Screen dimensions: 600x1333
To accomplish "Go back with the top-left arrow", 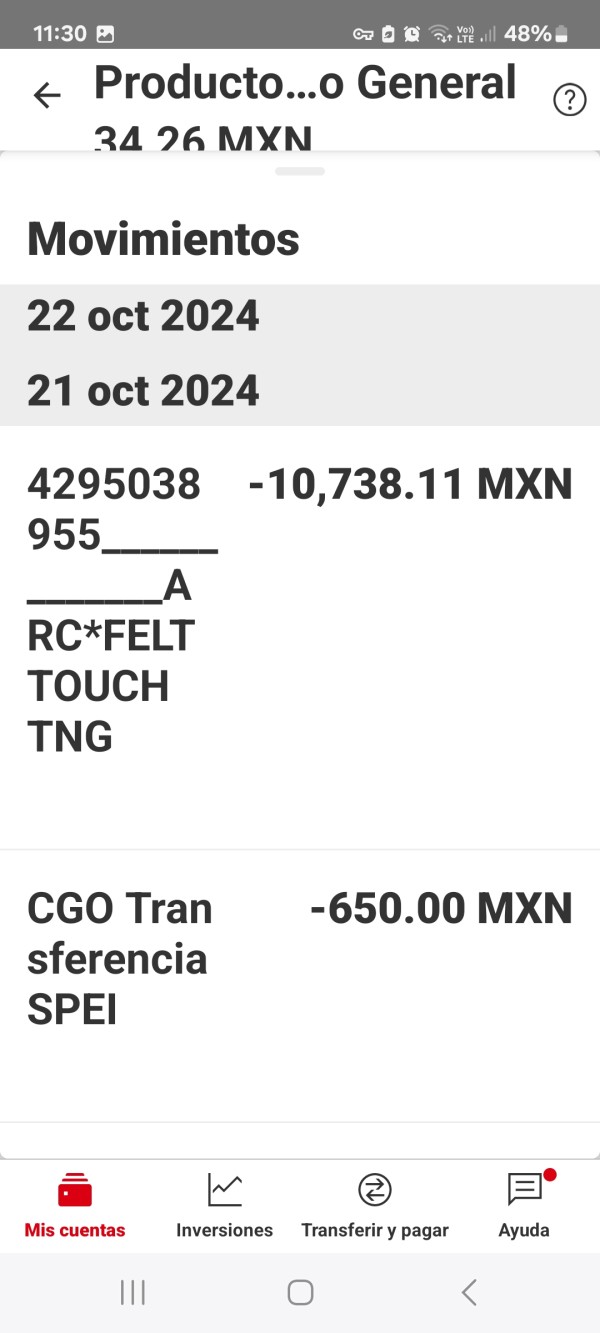I will pyautogui.click(x=47, y=96).
